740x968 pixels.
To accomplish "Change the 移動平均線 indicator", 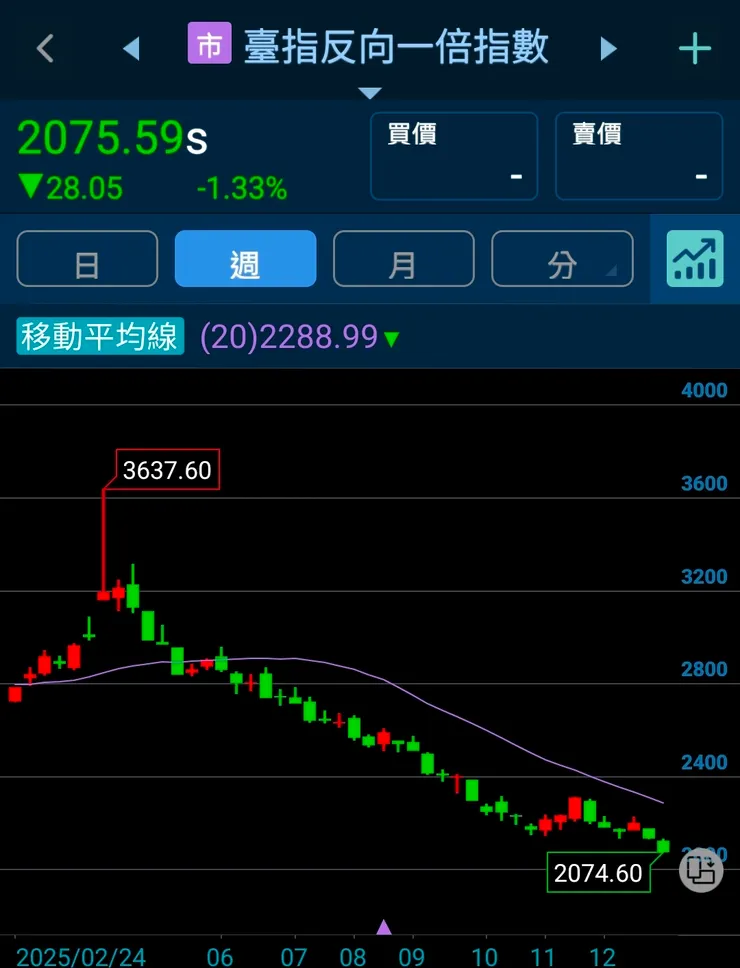I will (x=100, y=338).
